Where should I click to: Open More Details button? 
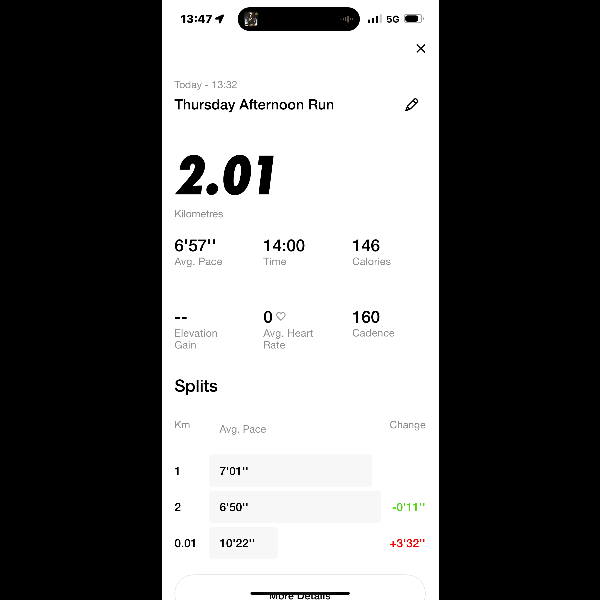(x=300, y=589)
